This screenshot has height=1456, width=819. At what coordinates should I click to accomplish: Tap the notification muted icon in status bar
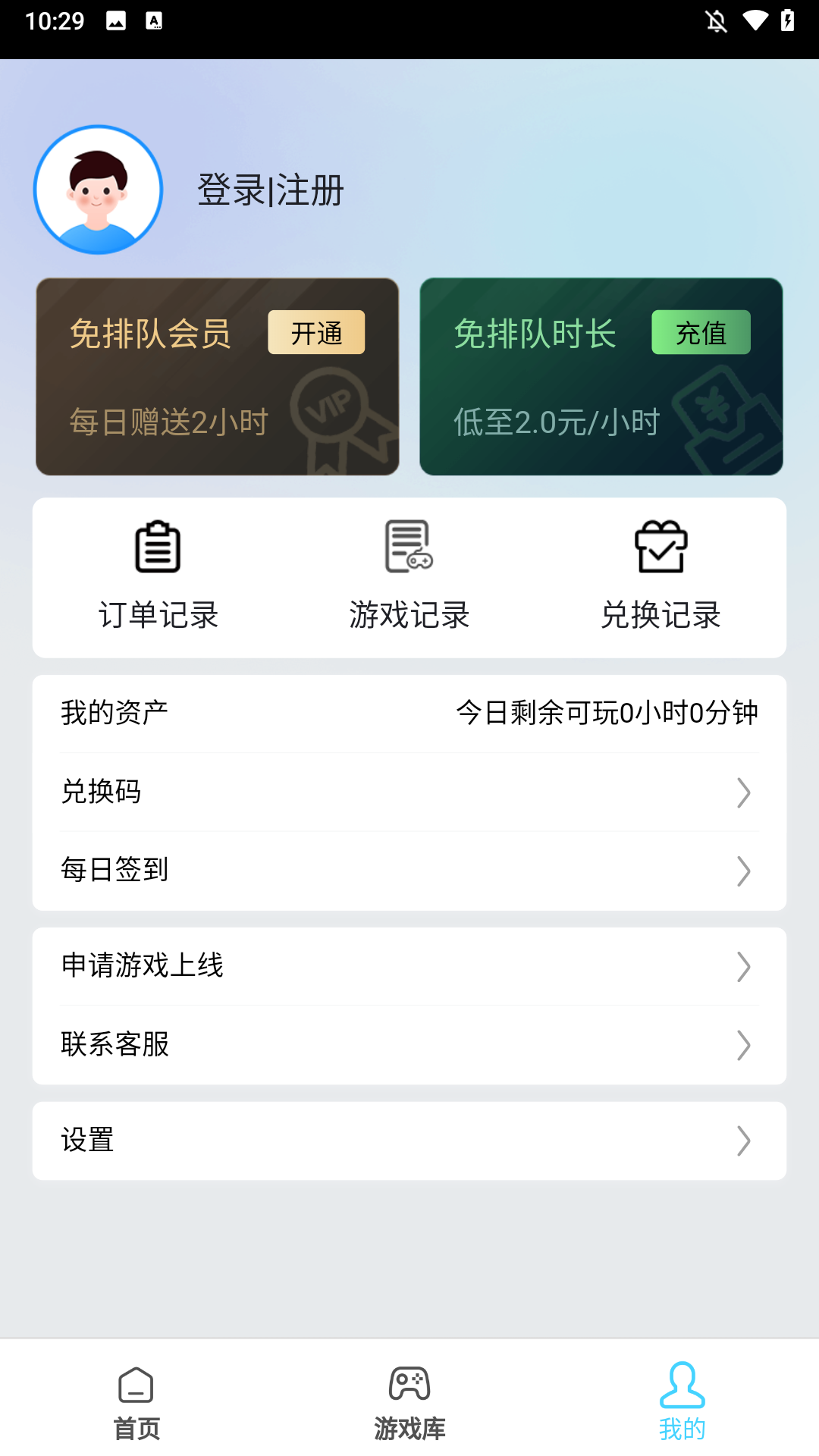716,22
